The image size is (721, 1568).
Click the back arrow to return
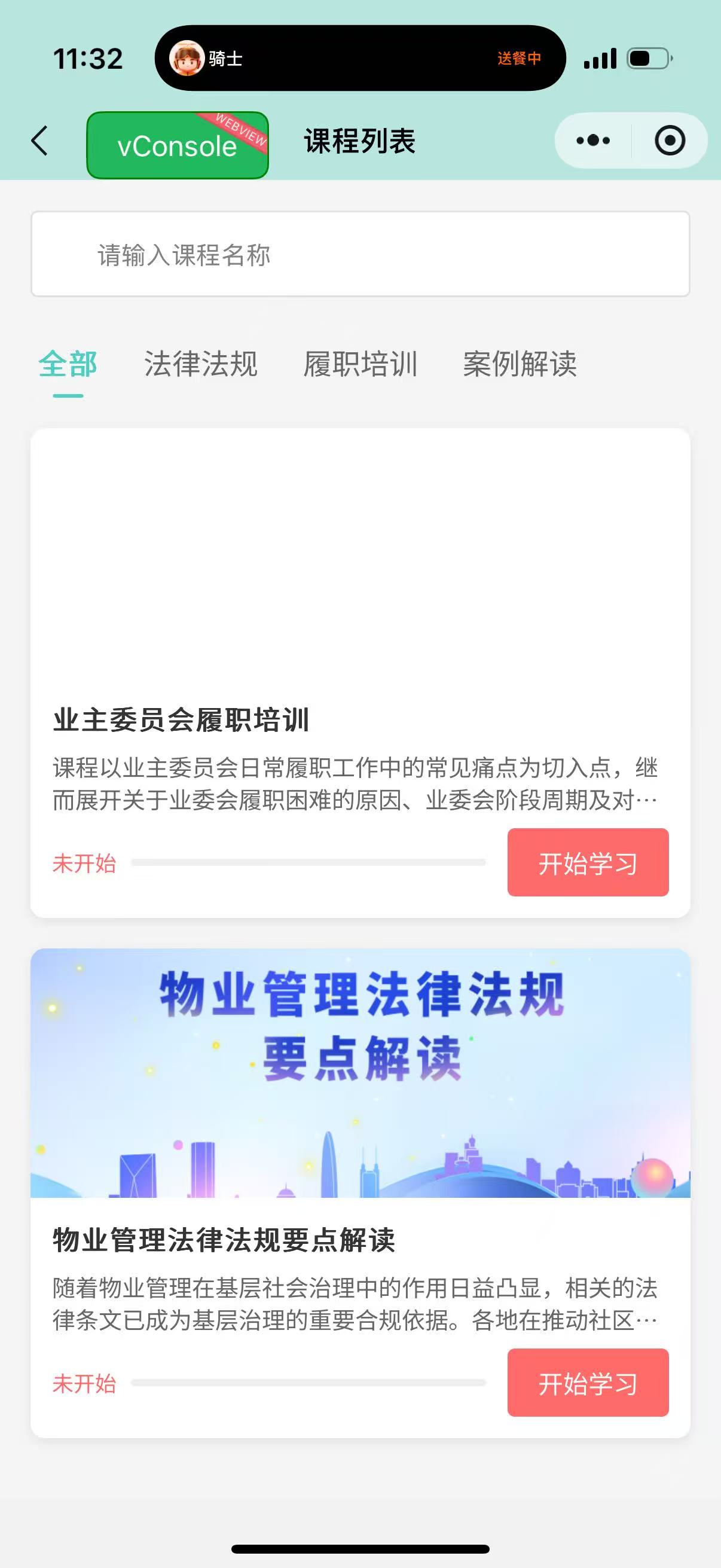tap(38, 140)
